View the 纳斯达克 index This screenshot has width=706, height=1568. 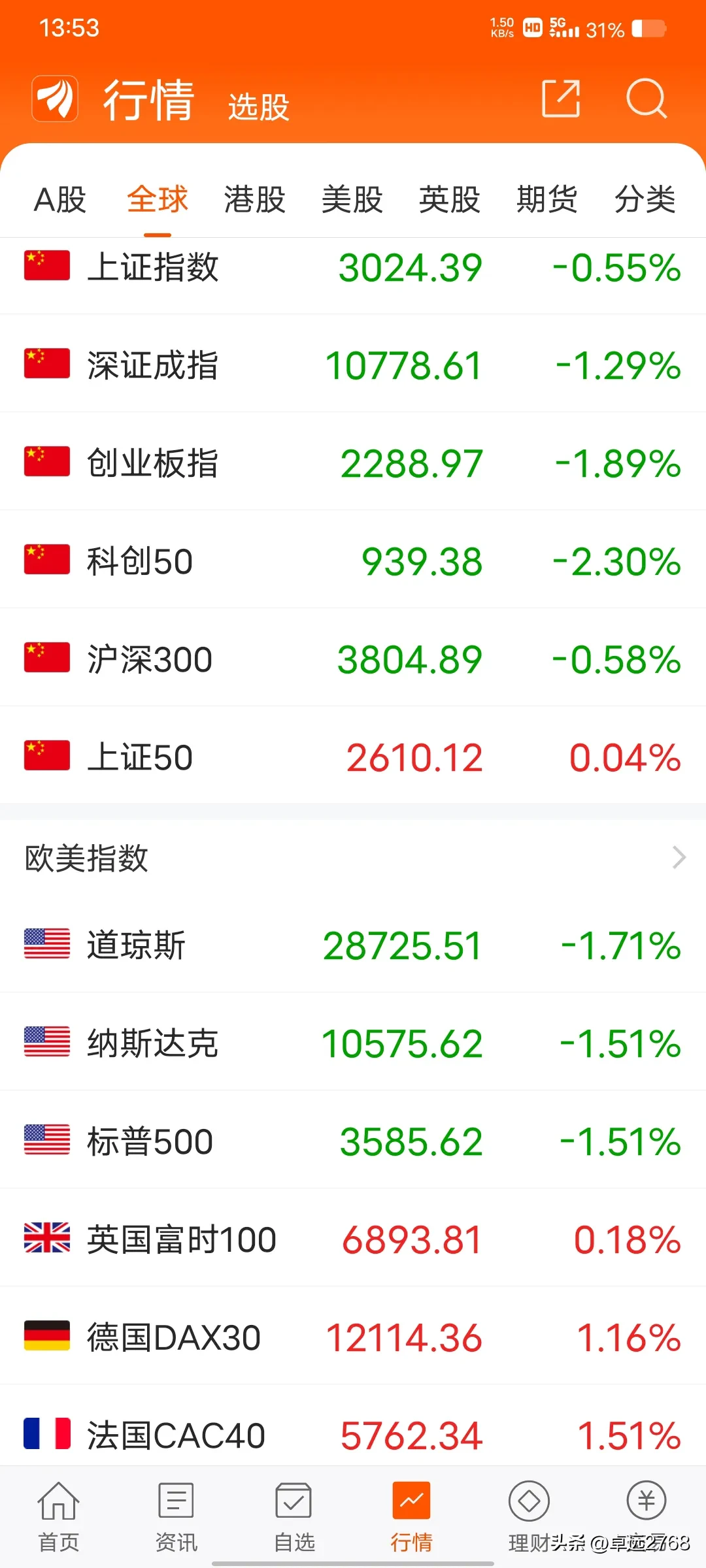tap(353, 1042)
